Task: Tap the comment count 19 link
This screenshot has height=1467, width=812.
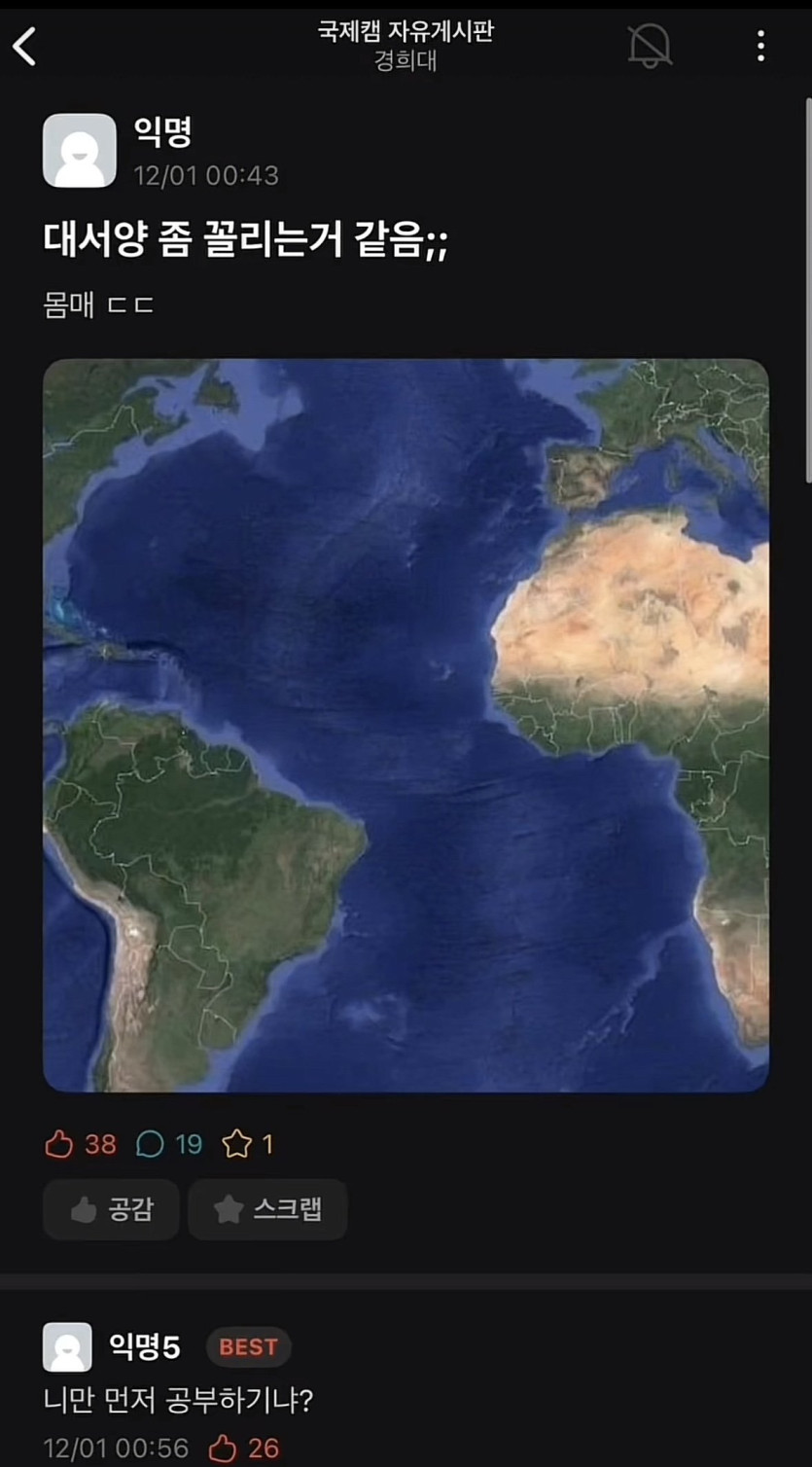Action: [x=189, y=1144]
